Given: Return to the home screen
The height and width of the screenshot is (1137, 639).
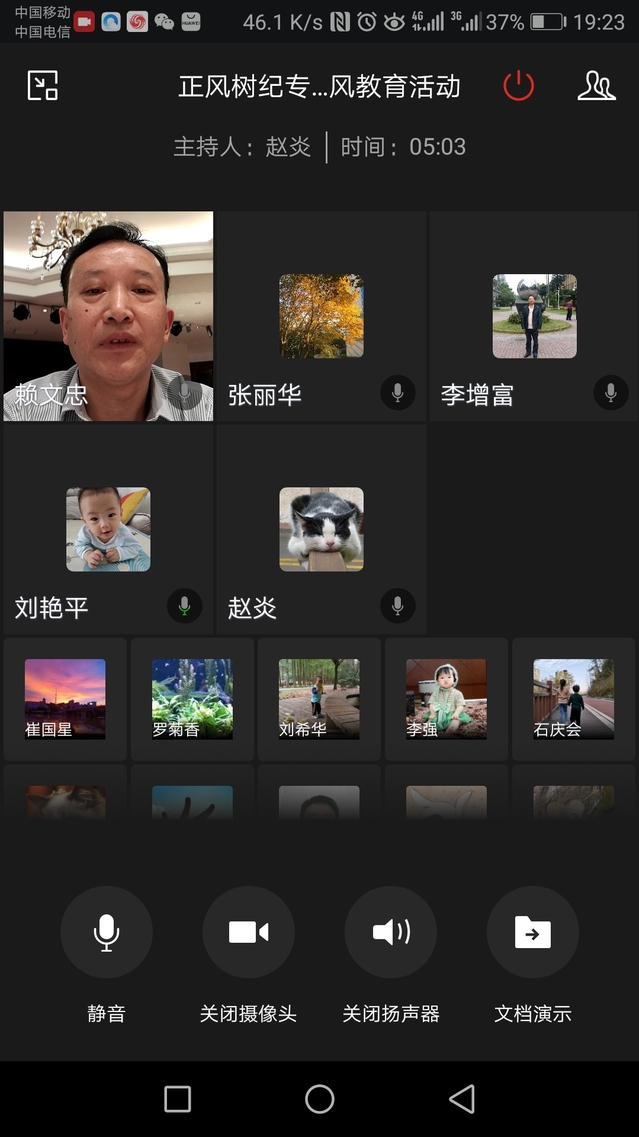Looking at the screenshot, I should [x=319, y=1099].
